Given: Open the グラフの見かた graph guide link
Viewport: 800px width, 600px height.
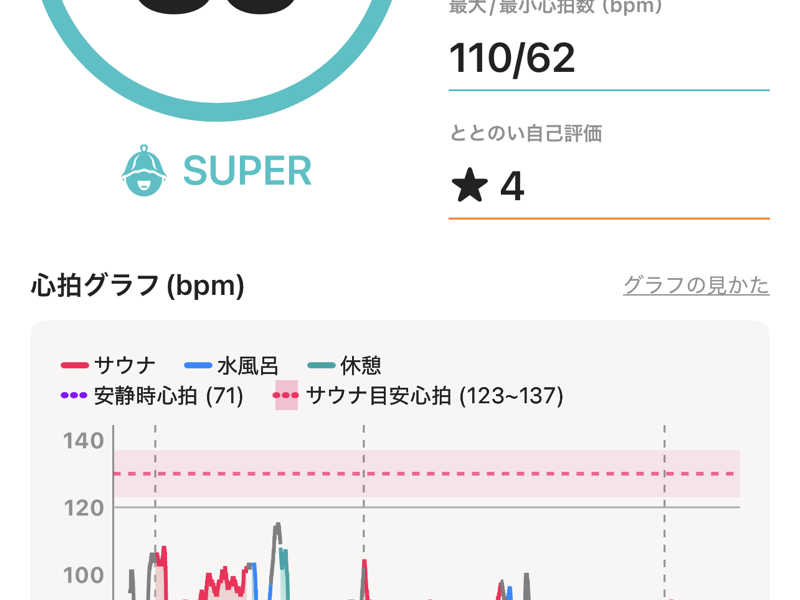Looking at the screenshot, I should pos(696,285).
